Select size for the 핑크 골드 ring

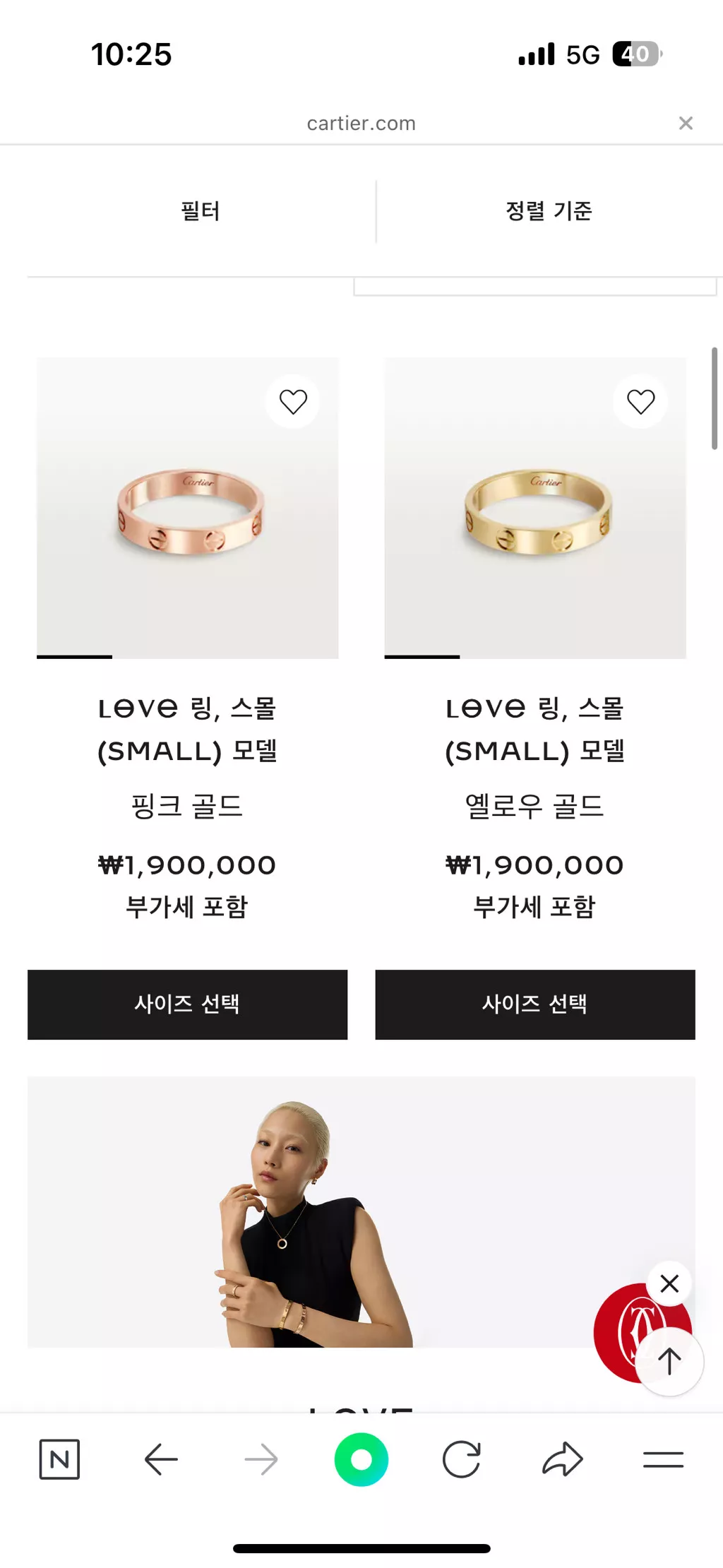[187, 1004]
